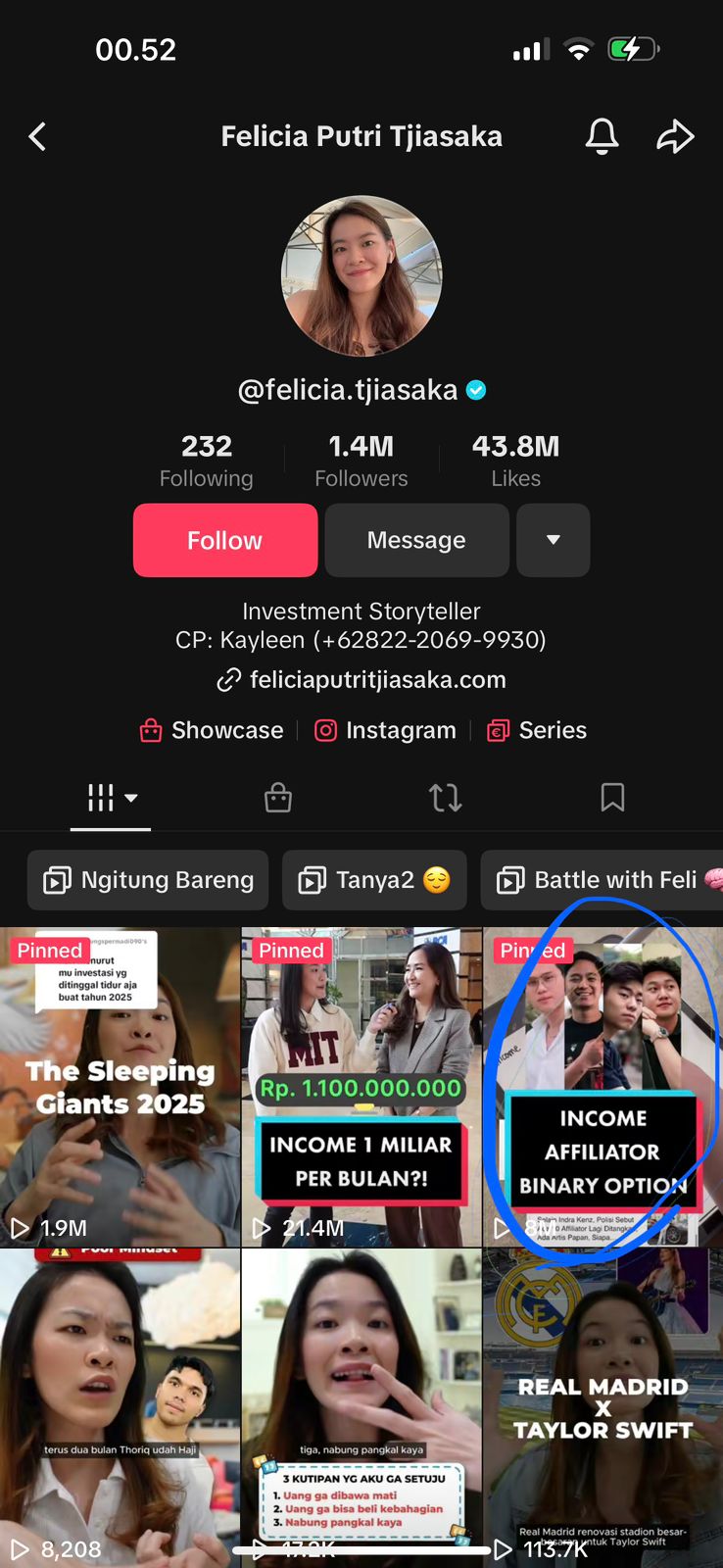
Task: Follow Felicia Putri Tjiasaka
Action: 225,540
